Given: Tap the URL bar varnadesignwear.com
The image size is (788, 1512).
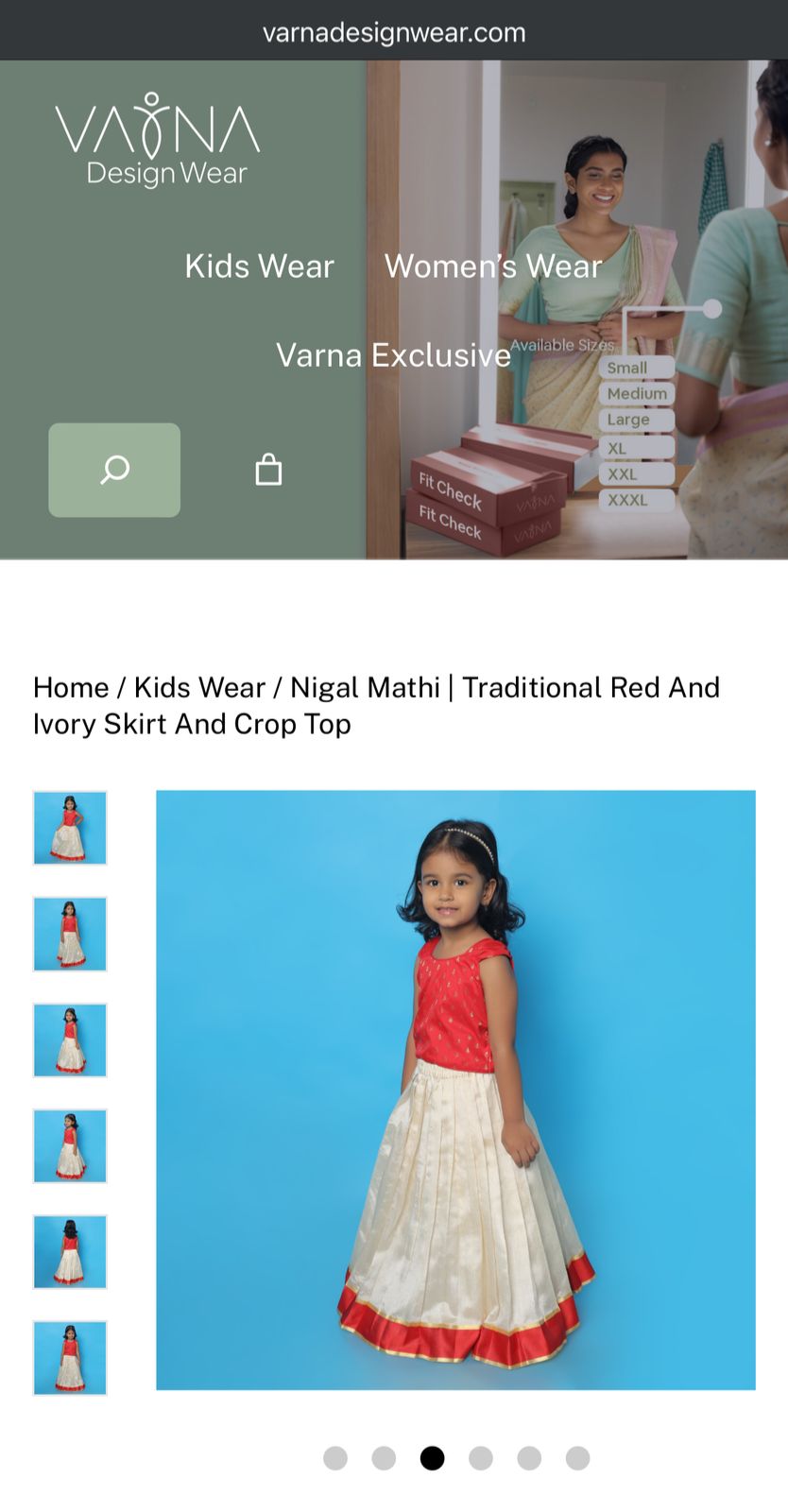Looking at the screenshot, I should [x=394, y=33].
